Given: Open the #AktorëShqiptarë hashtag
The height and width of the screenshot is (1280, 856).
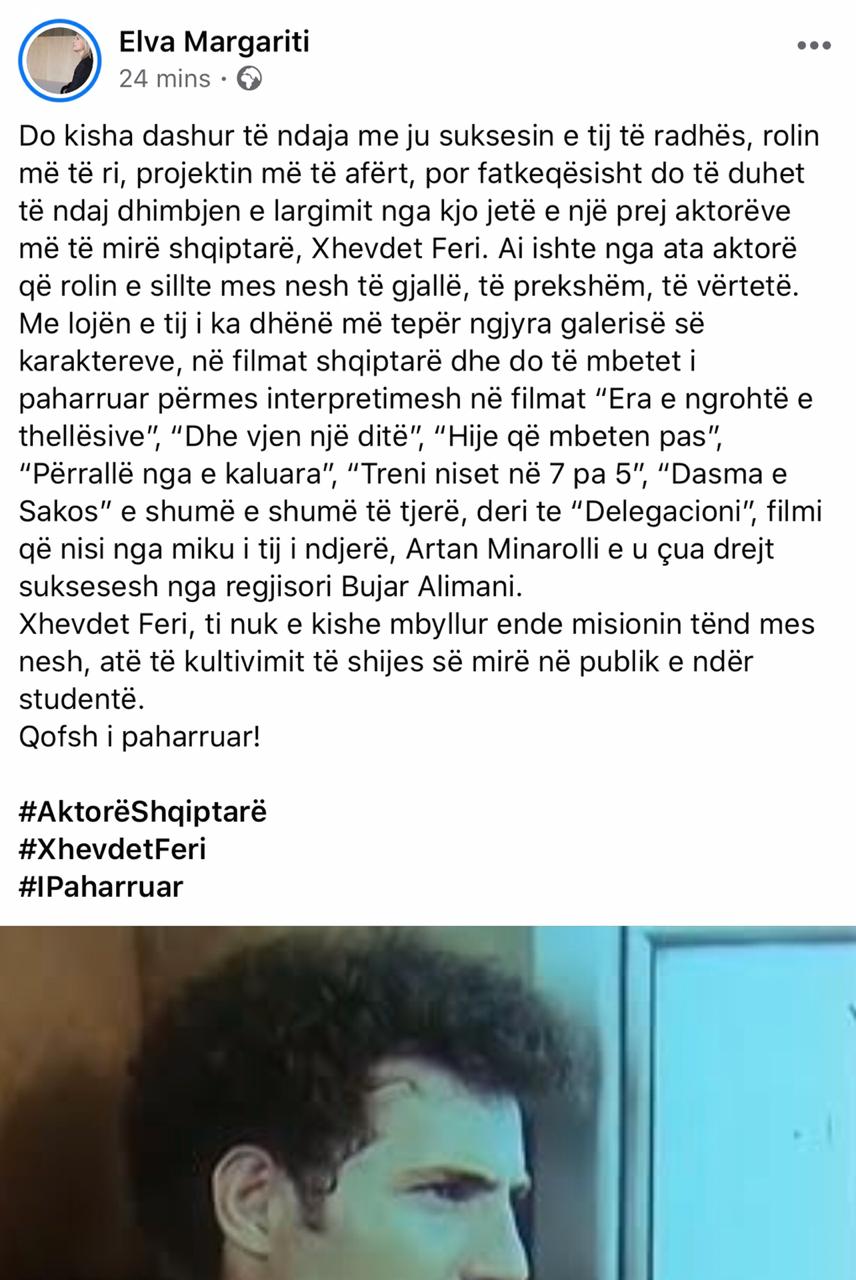Looking at the screenshot, I should pyautogui.click(x=143, y=810).
